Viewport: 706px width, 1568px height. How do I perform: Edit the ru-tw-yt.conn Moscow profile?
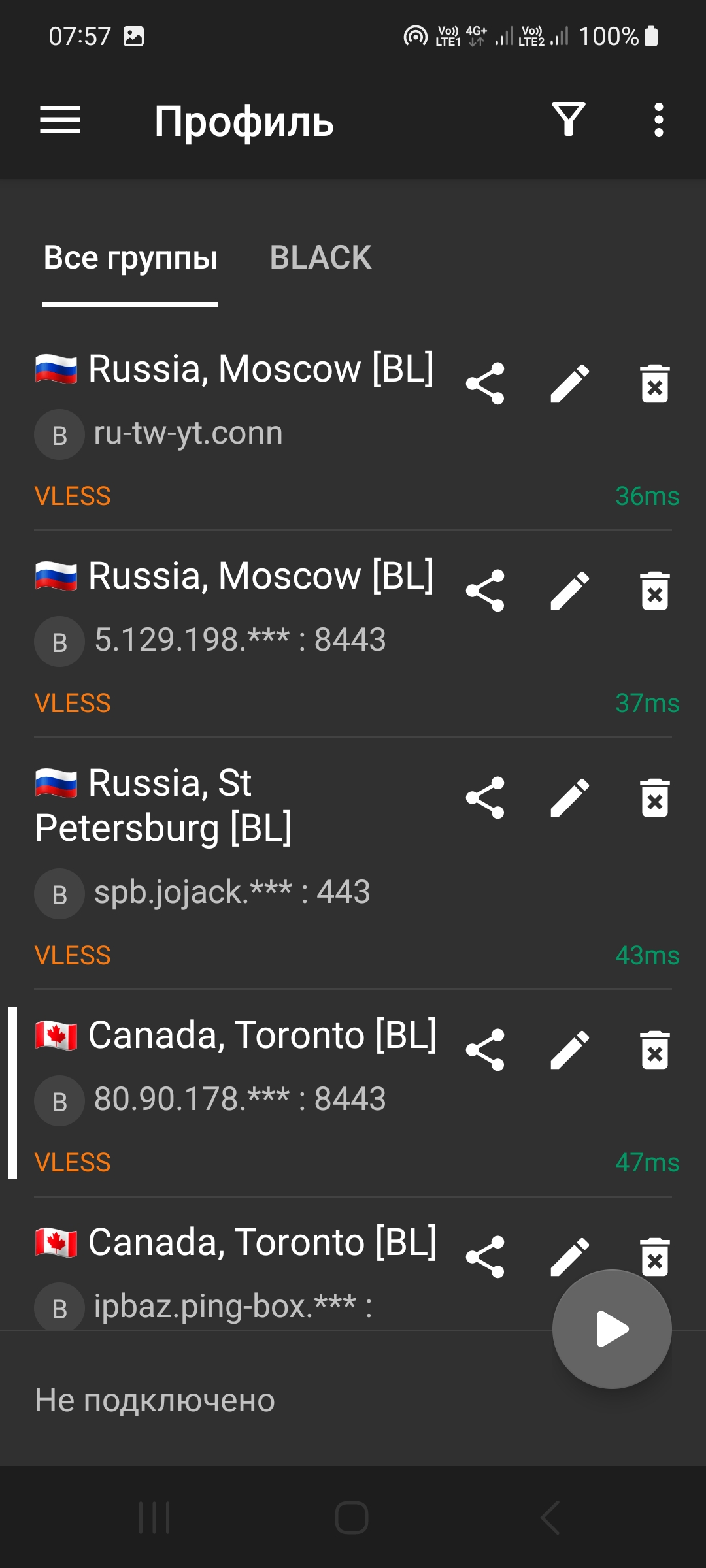point(570,384)
